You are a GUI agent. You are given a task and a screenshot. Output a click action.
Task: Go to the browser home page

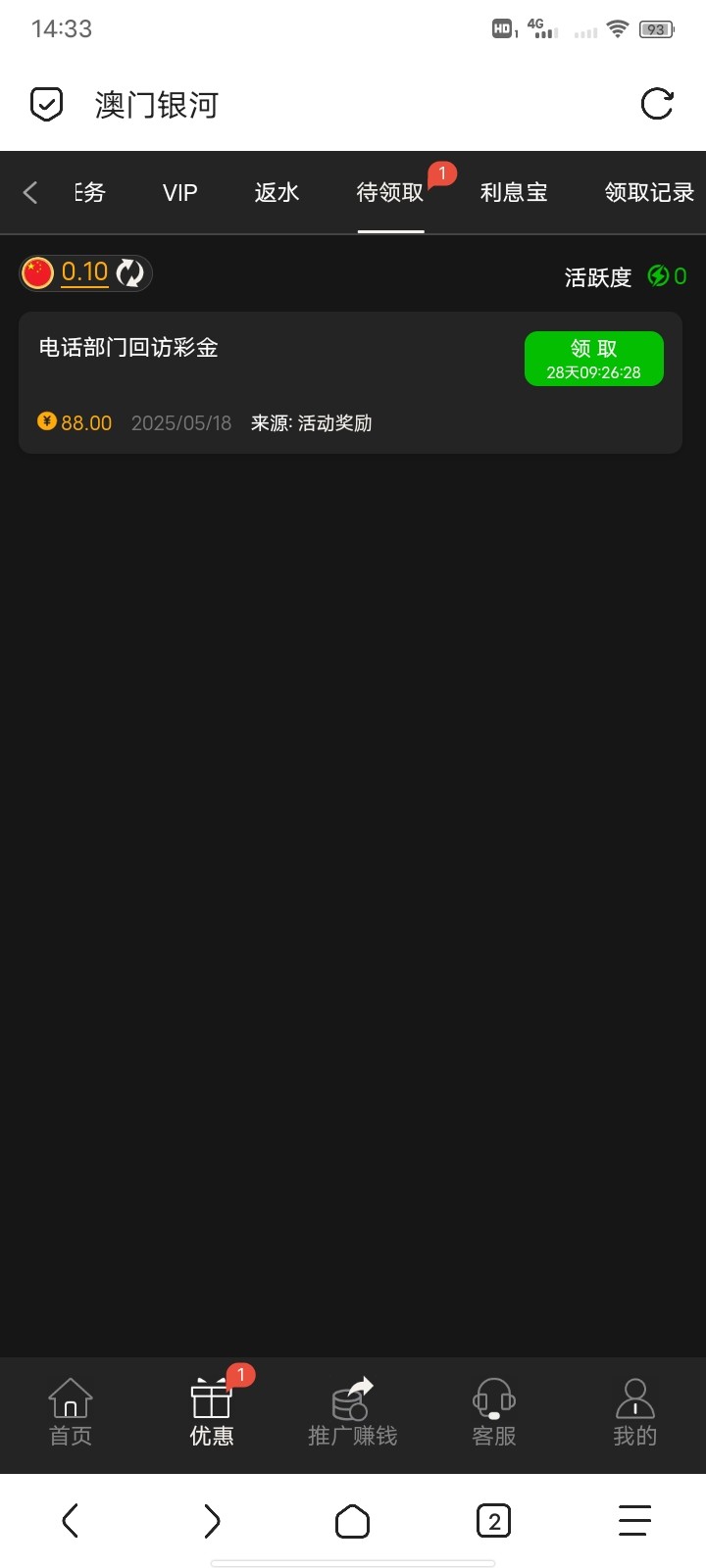tap(352, 1521)
